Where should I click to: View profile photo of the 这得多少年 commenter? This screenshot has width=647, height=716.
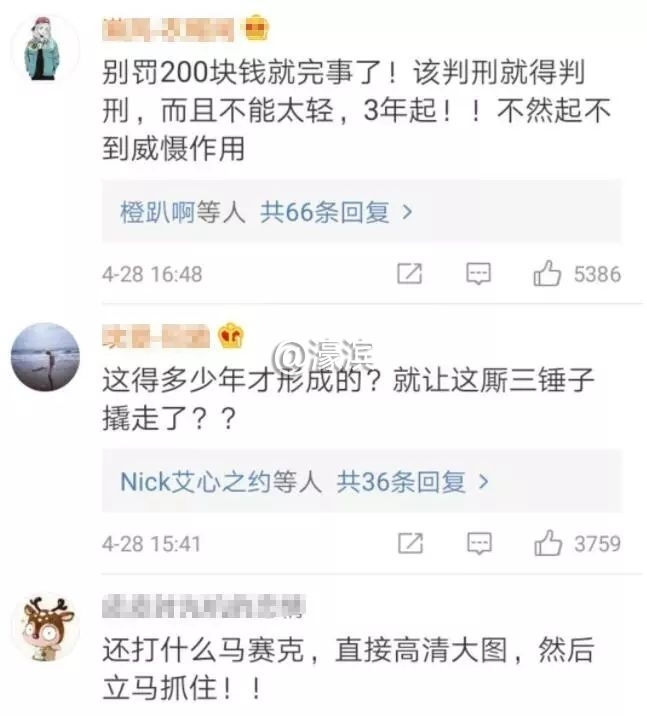coord(44,358)
